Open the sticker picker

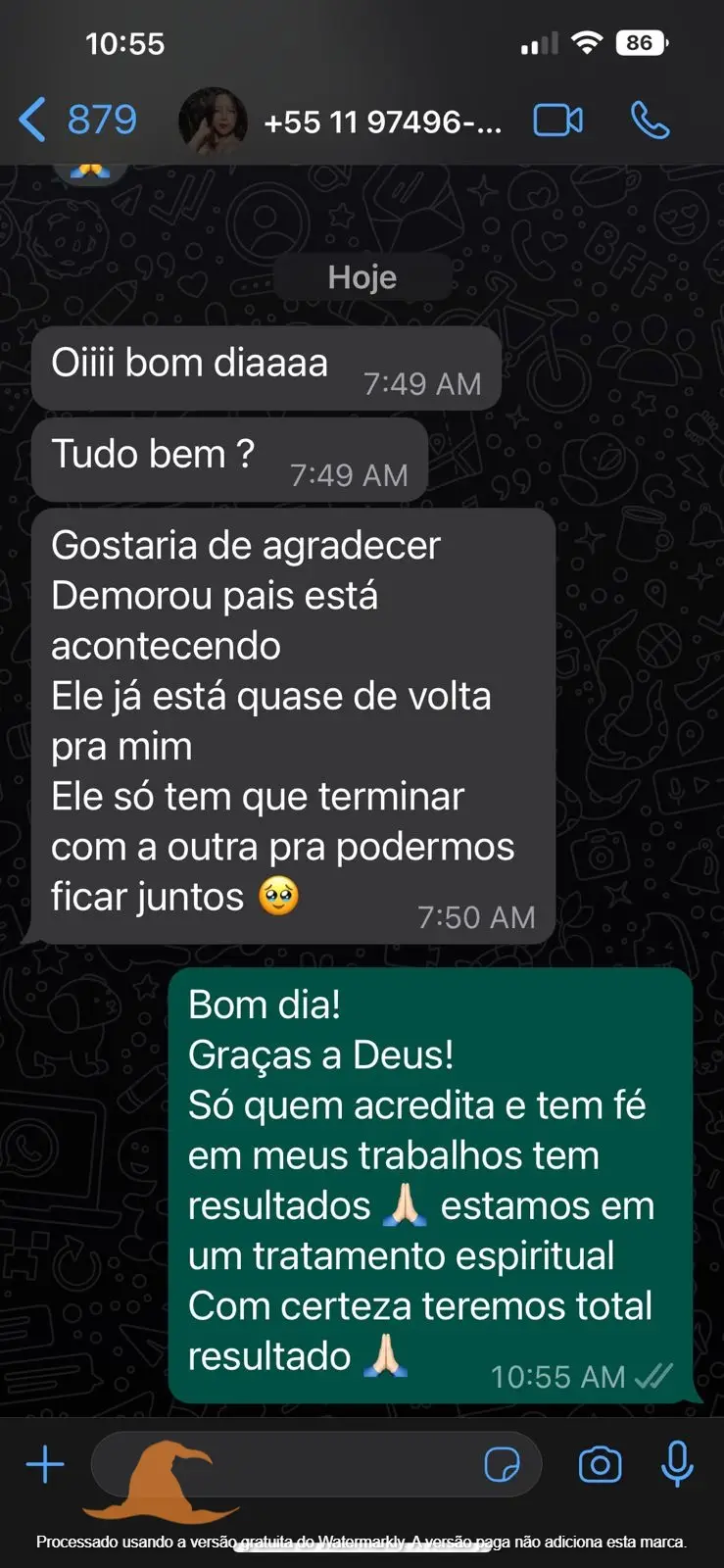tap(503, 1465)
